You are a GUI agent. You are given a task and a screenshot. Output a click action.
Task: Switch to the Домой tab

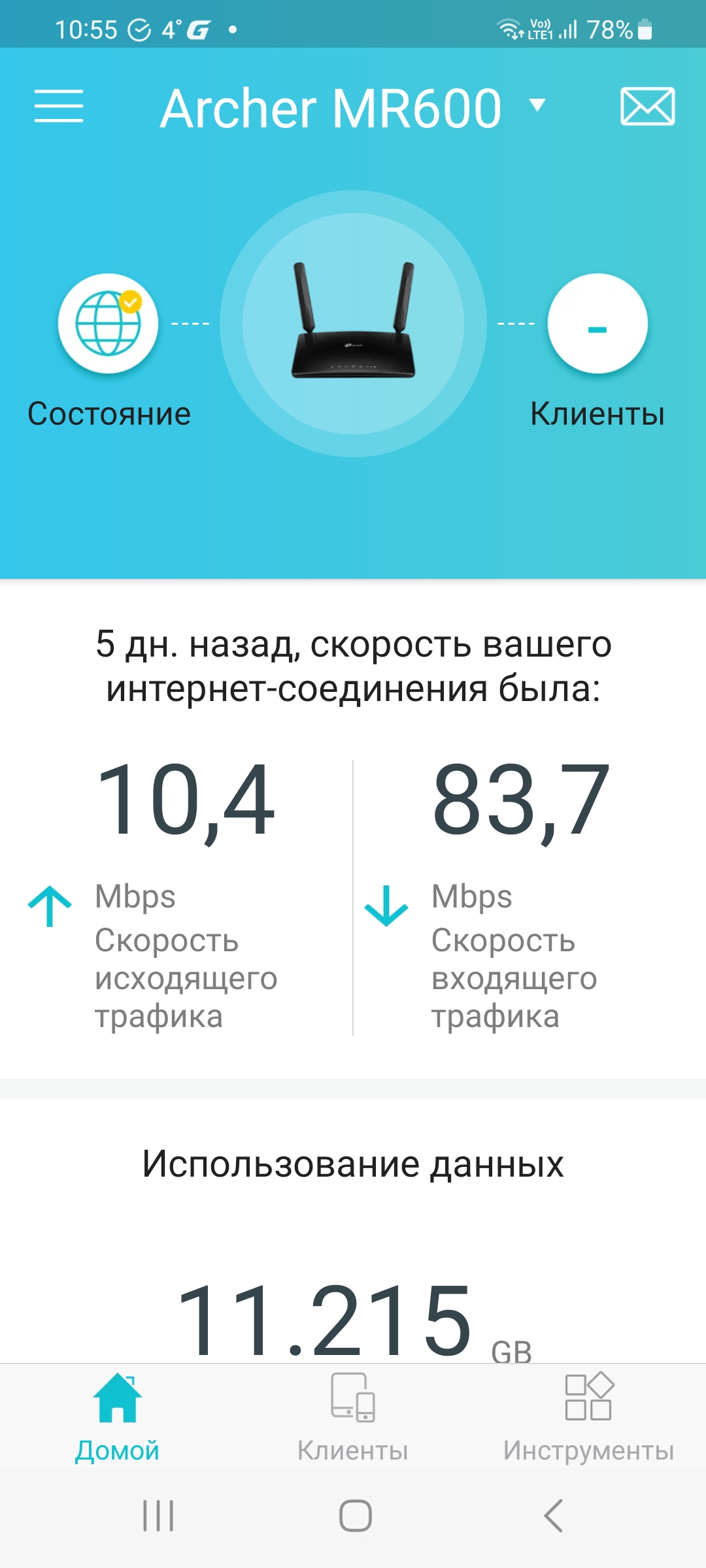coord(118,1416)
